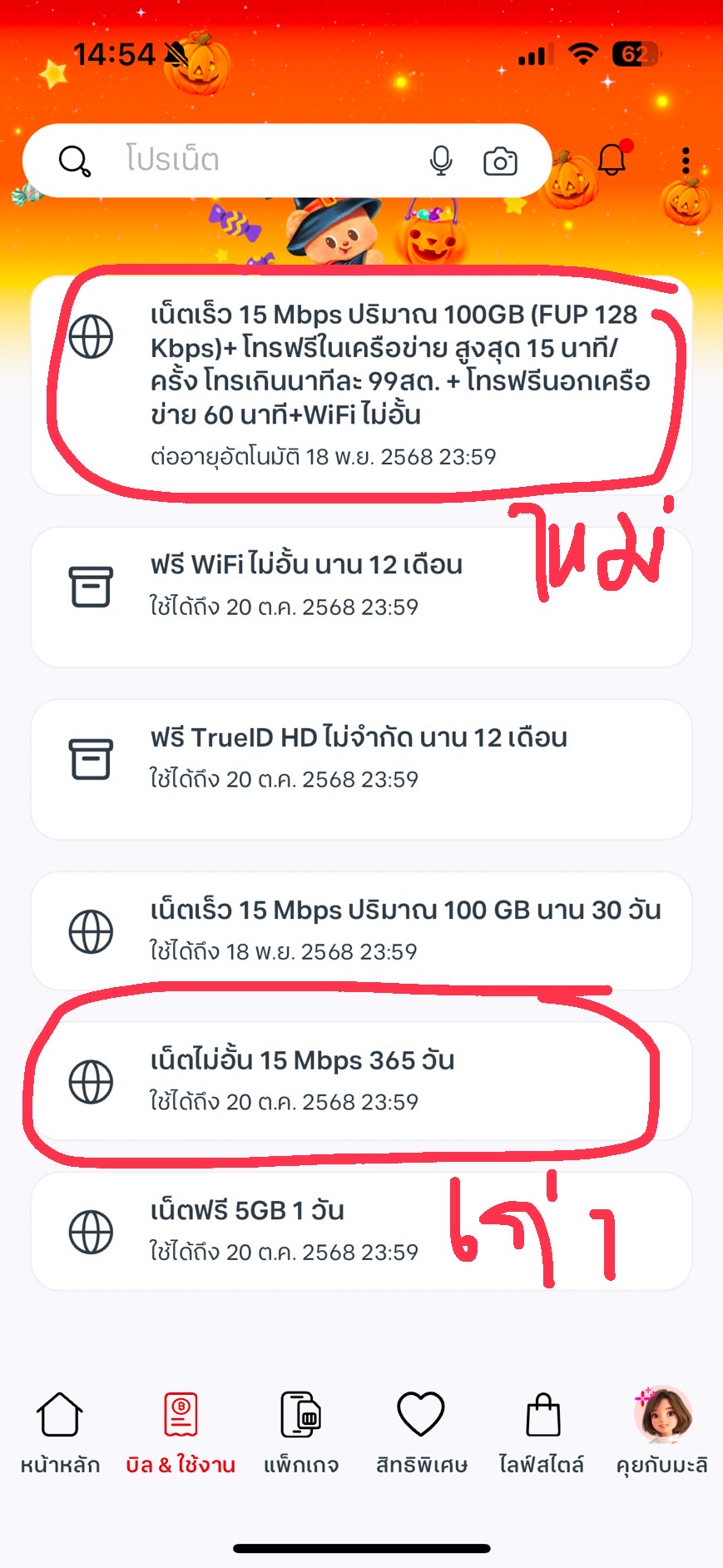Screen dimensions: 723x1568
Task: Open เน็ตไม่อั้น 15 Mbps 365 วัน card
Action: tap(361, 1080)
